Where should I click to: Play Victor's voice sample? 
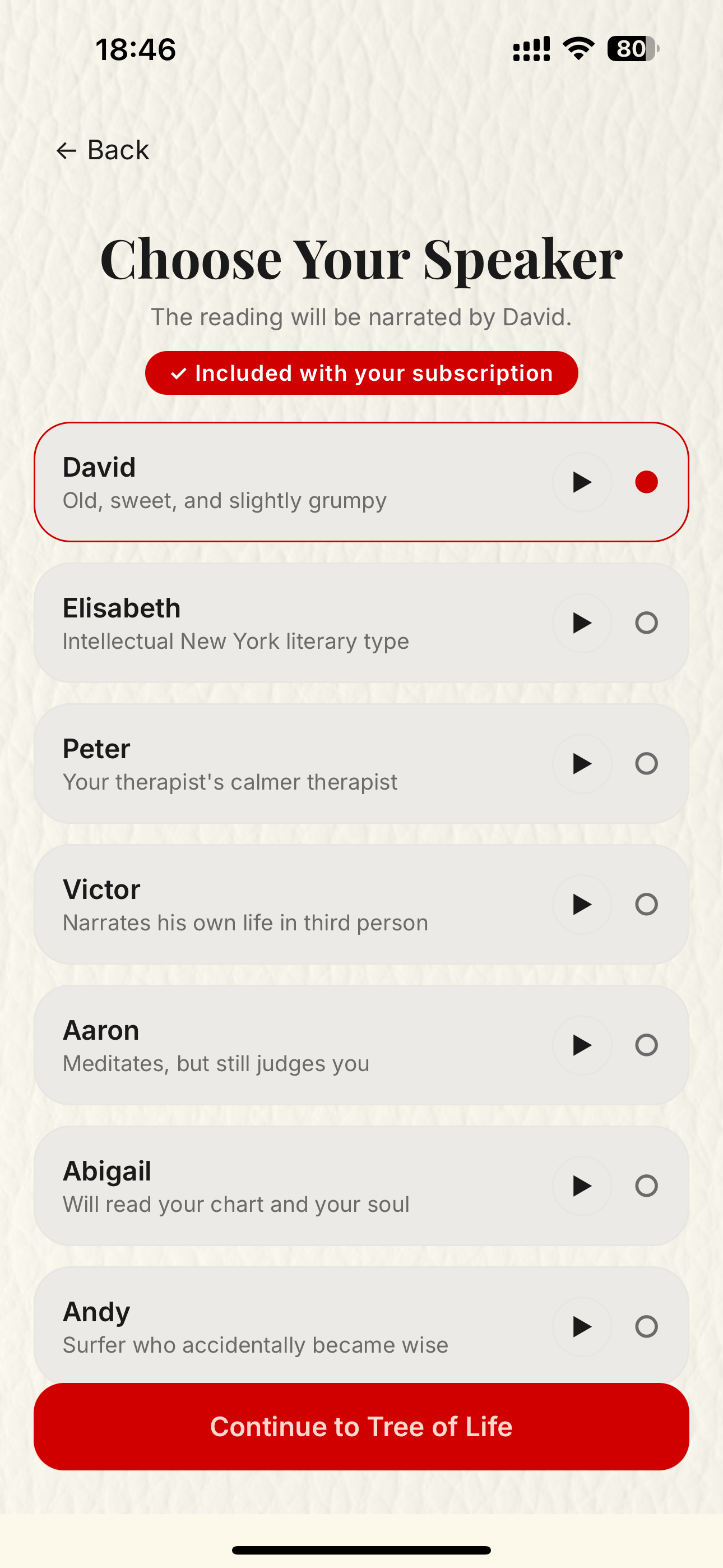coord(582,905)
